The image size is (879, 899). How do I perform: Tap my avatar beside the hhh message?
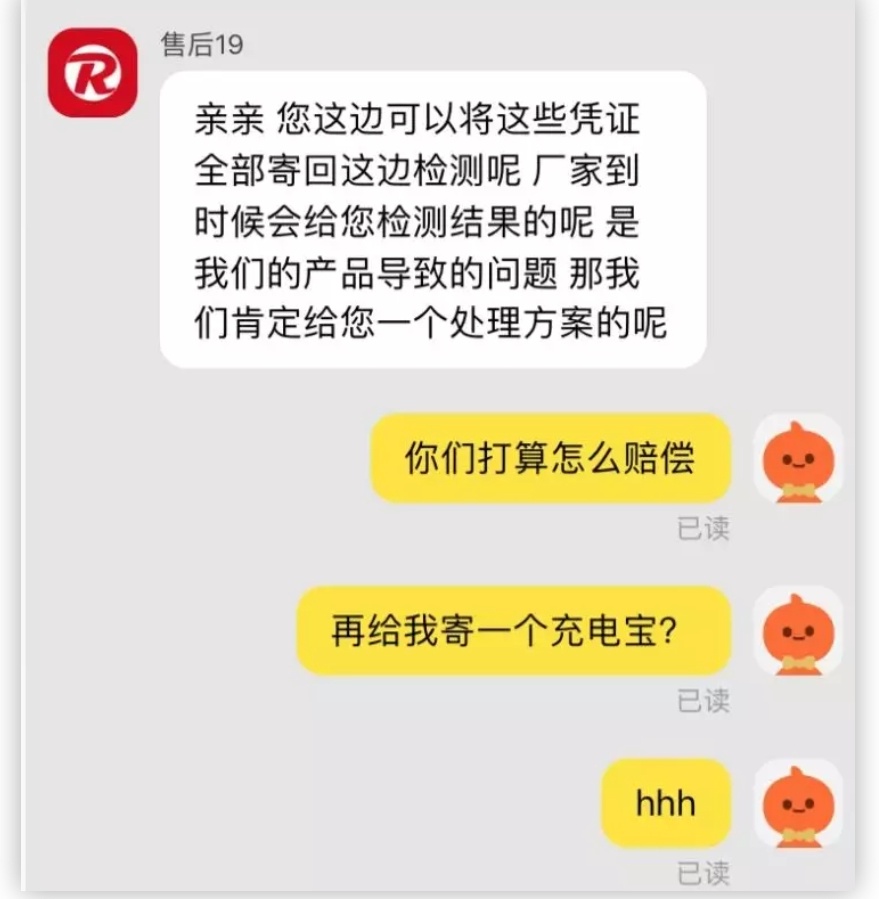point(797,803)
